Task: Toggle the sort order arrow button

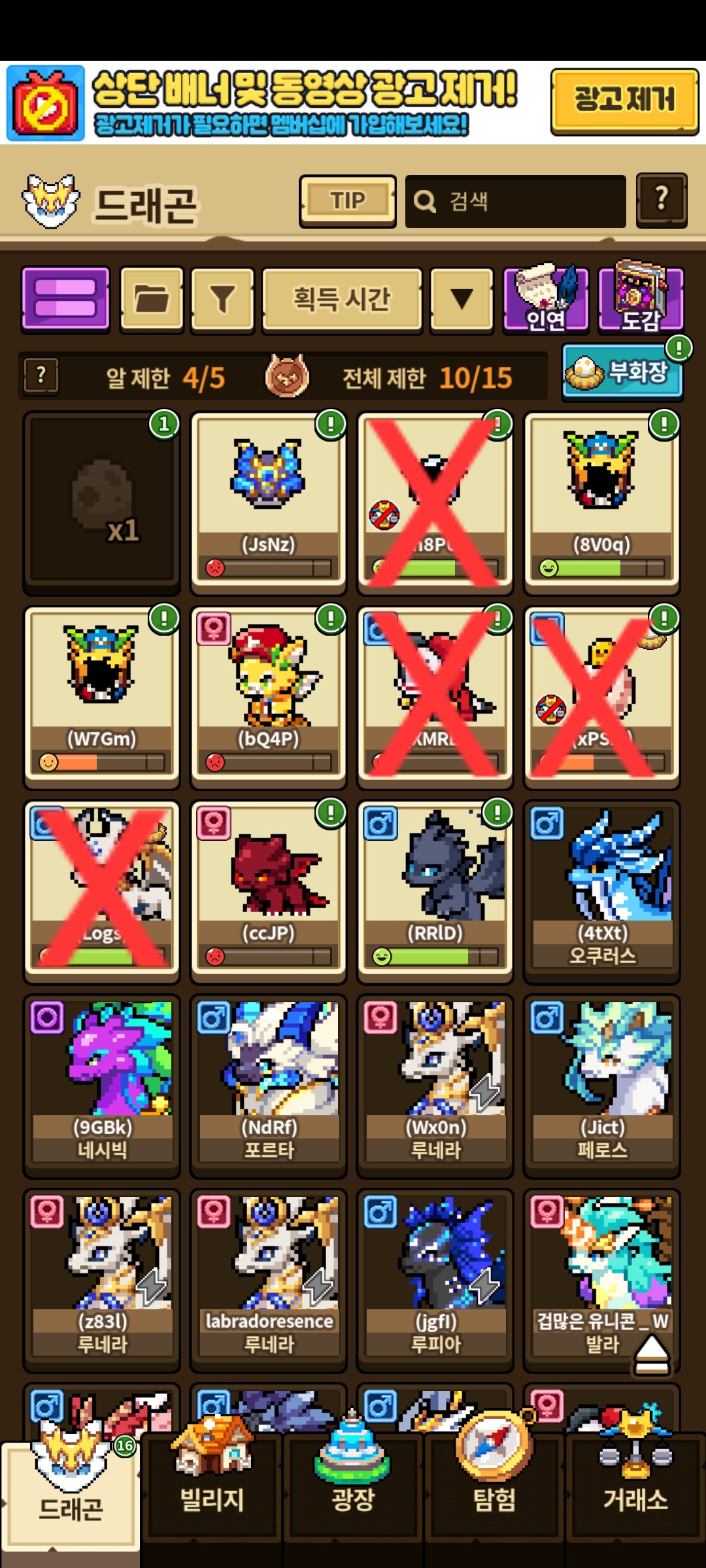Action: point(462,299)
